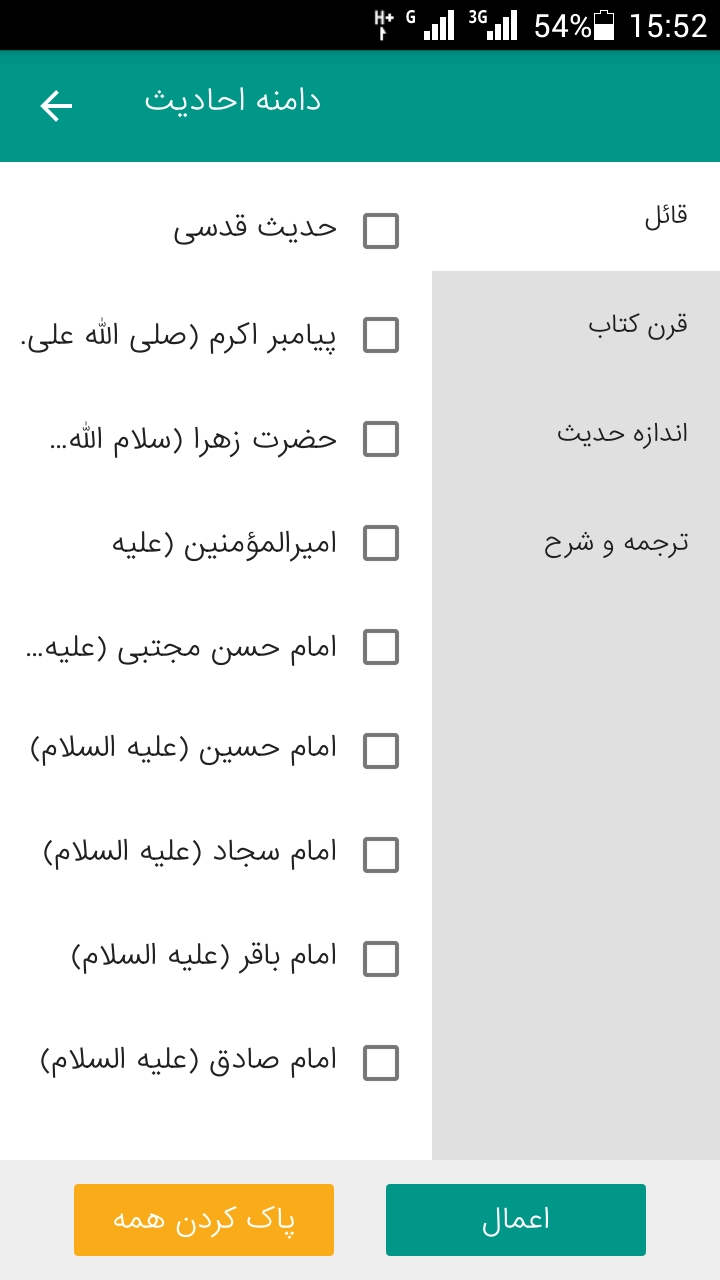
Task: Select the امام حسین checkbox
Action: pos(380,751)
